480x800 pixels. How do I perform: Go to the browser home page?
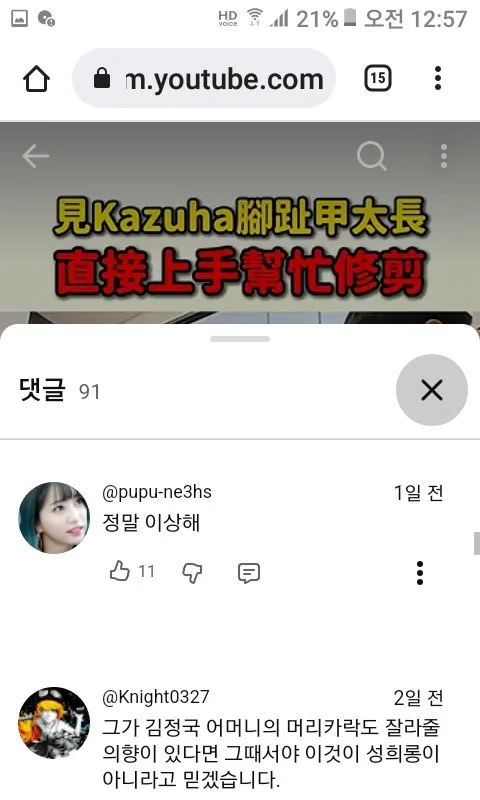click(36, 79)
